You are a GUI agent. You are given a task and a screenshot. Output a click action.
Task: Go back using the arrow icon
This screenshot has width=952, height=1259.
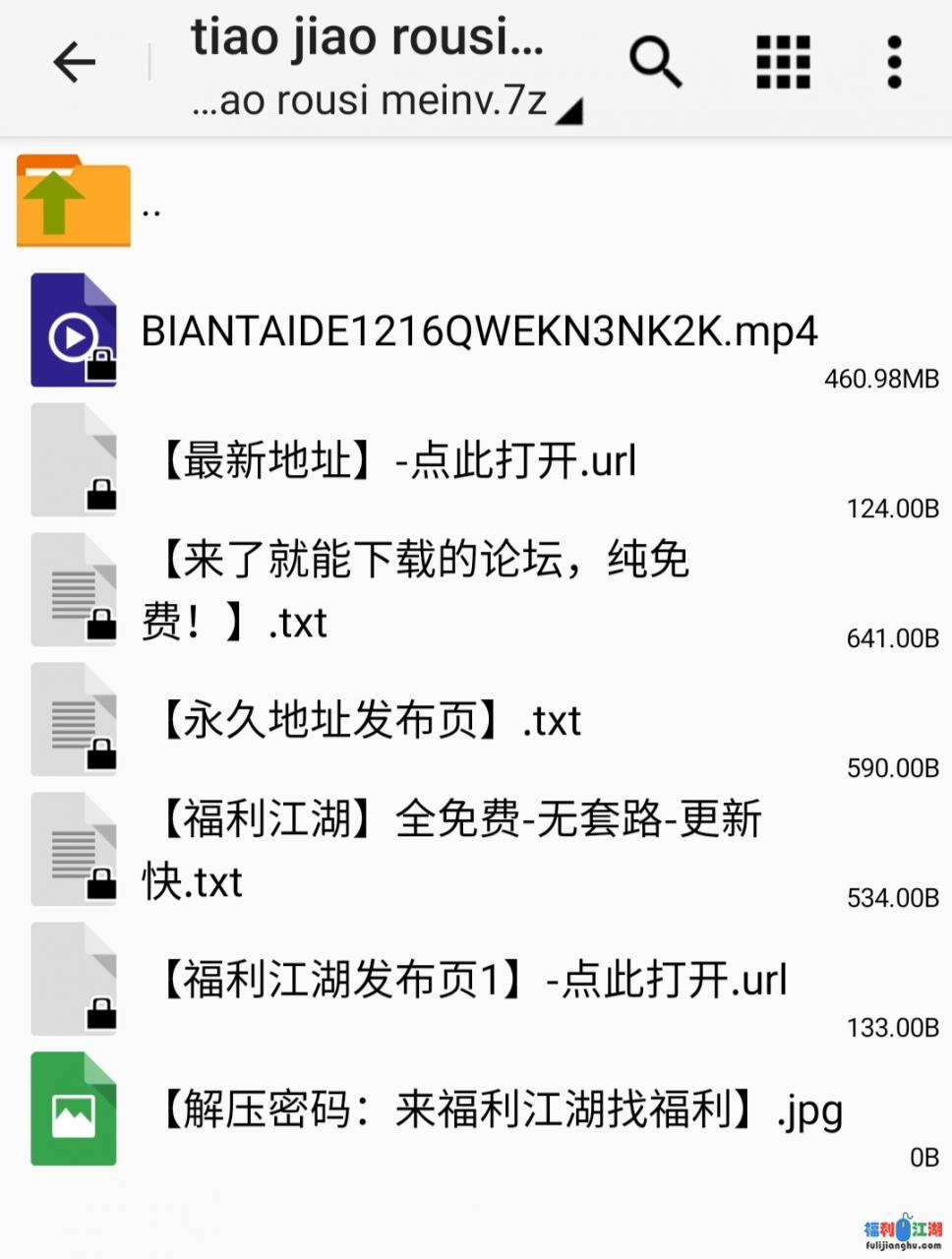click(x=74, y=64)
